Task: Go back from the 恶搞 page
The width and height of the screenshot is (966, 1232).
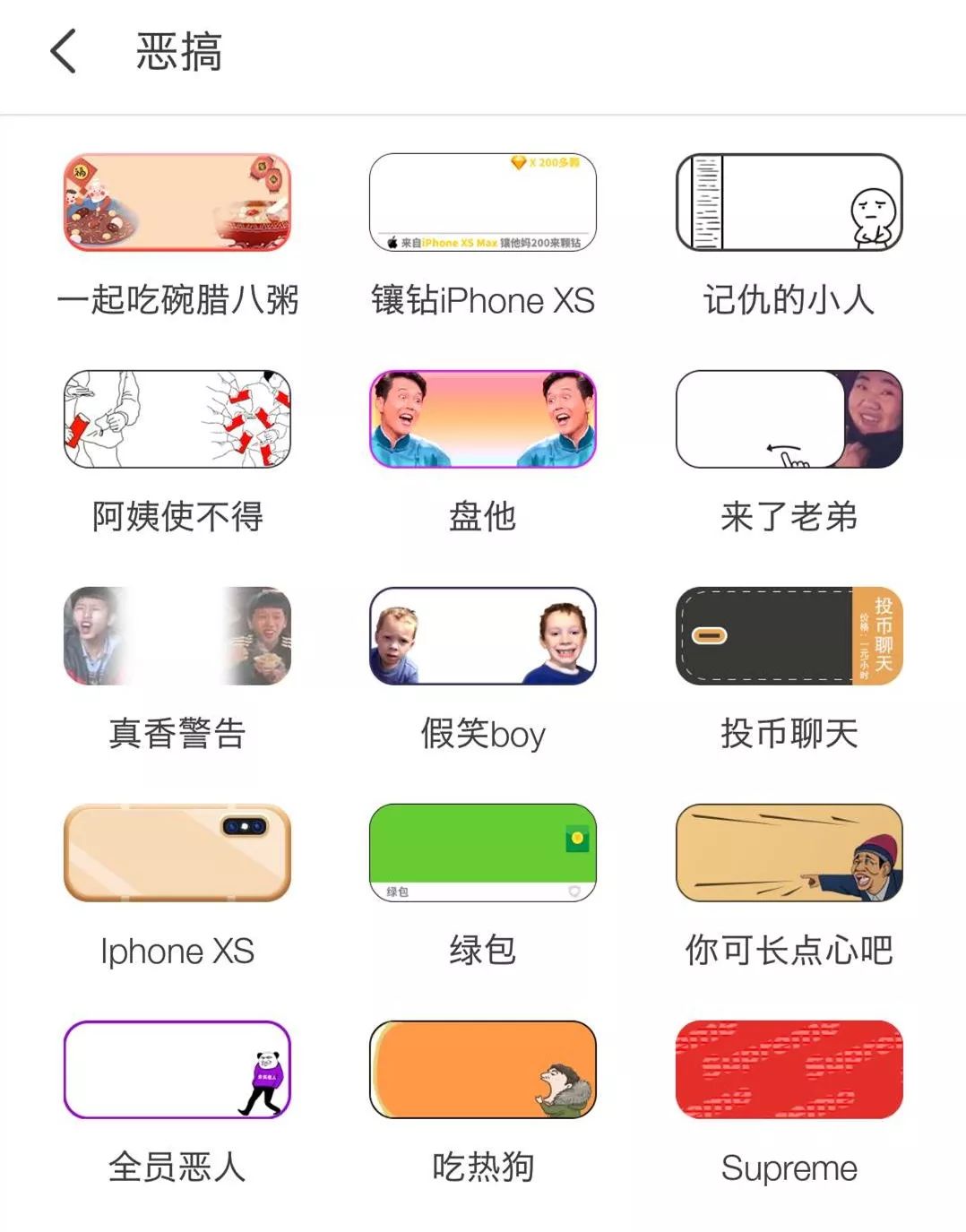Action: click(64, 51)
